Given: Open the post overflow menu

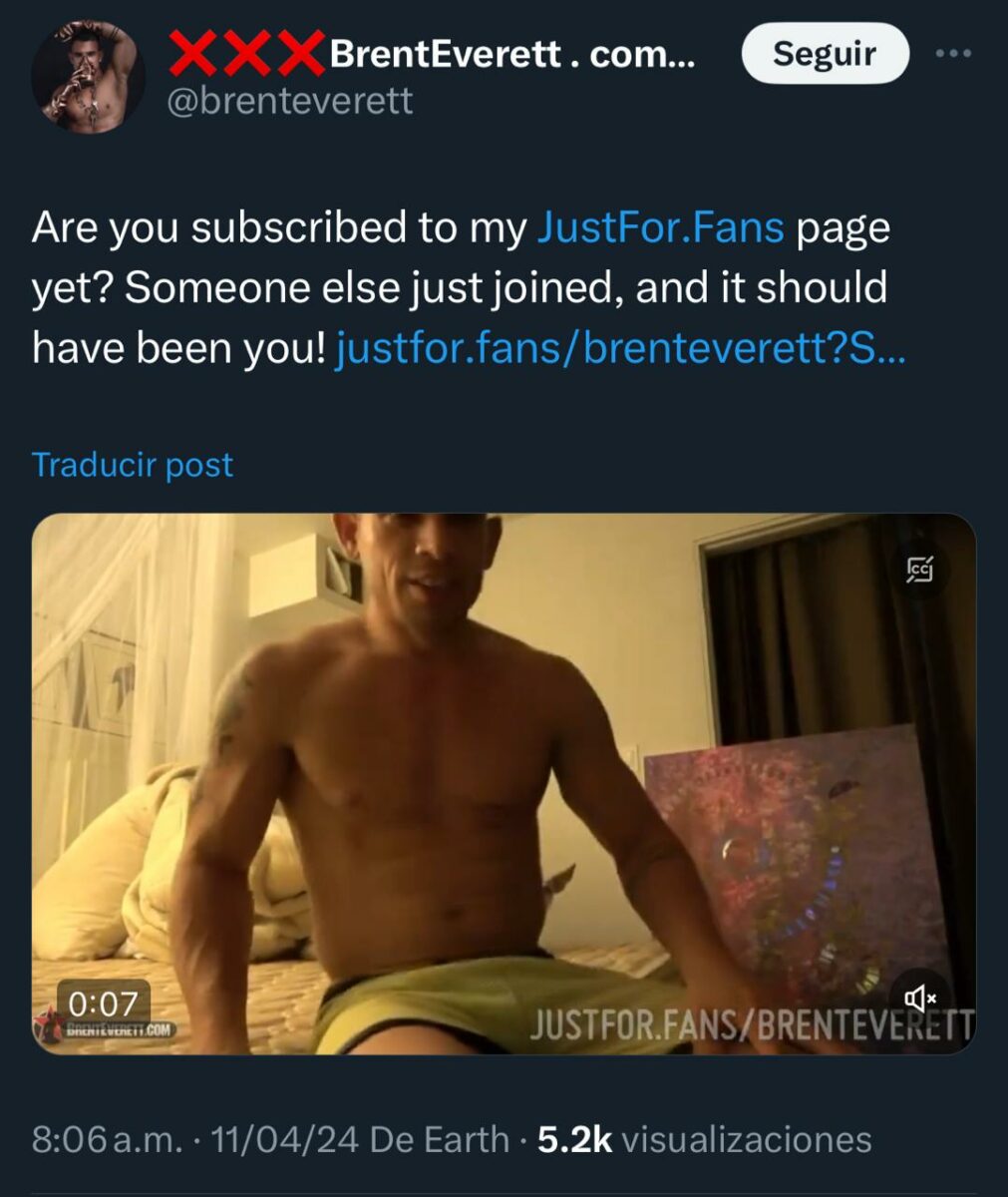Looking at the screenshot, I should [953, 53].
